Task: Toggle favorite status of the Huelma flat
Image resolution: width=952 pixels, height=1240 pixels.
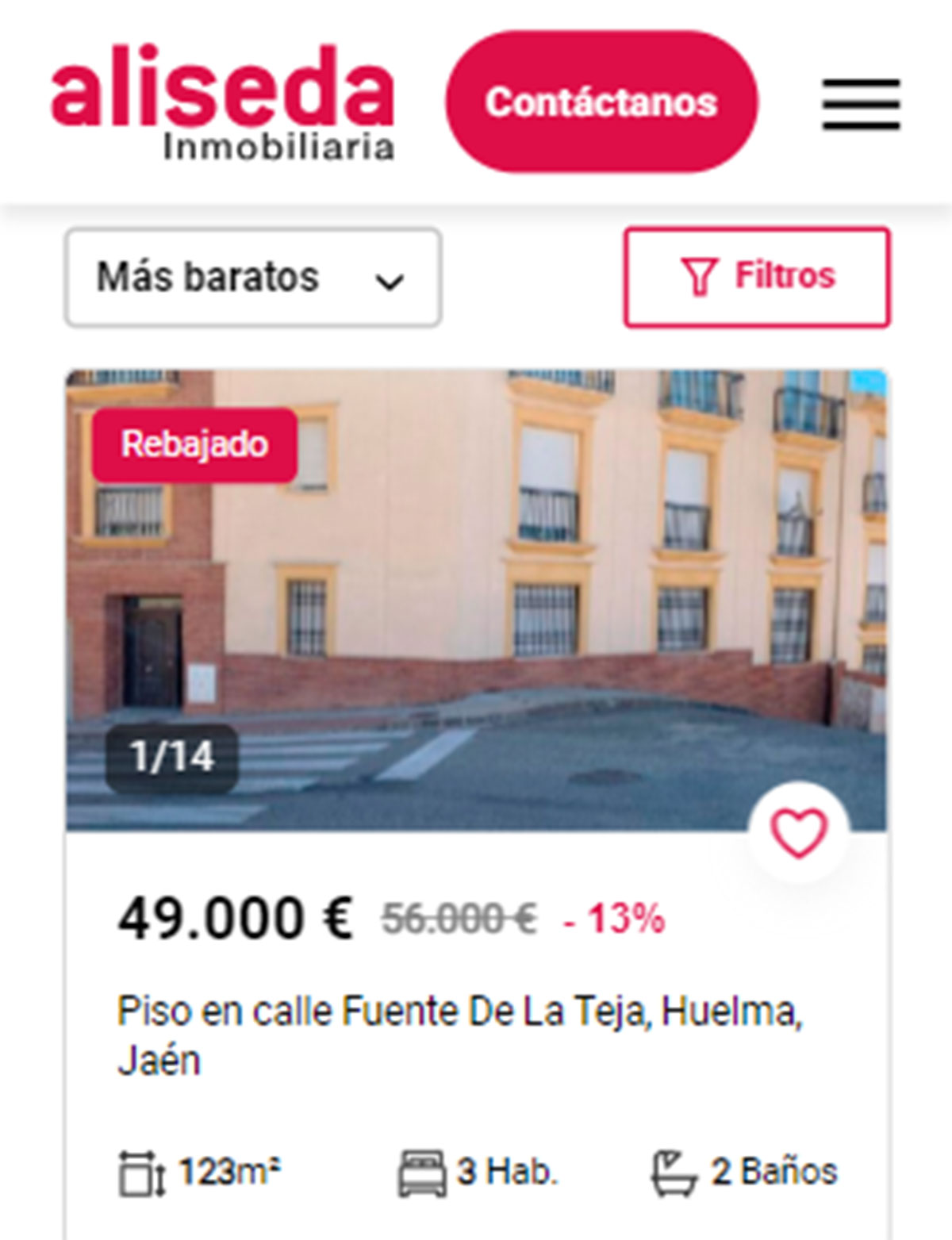Action: (801, 834)
